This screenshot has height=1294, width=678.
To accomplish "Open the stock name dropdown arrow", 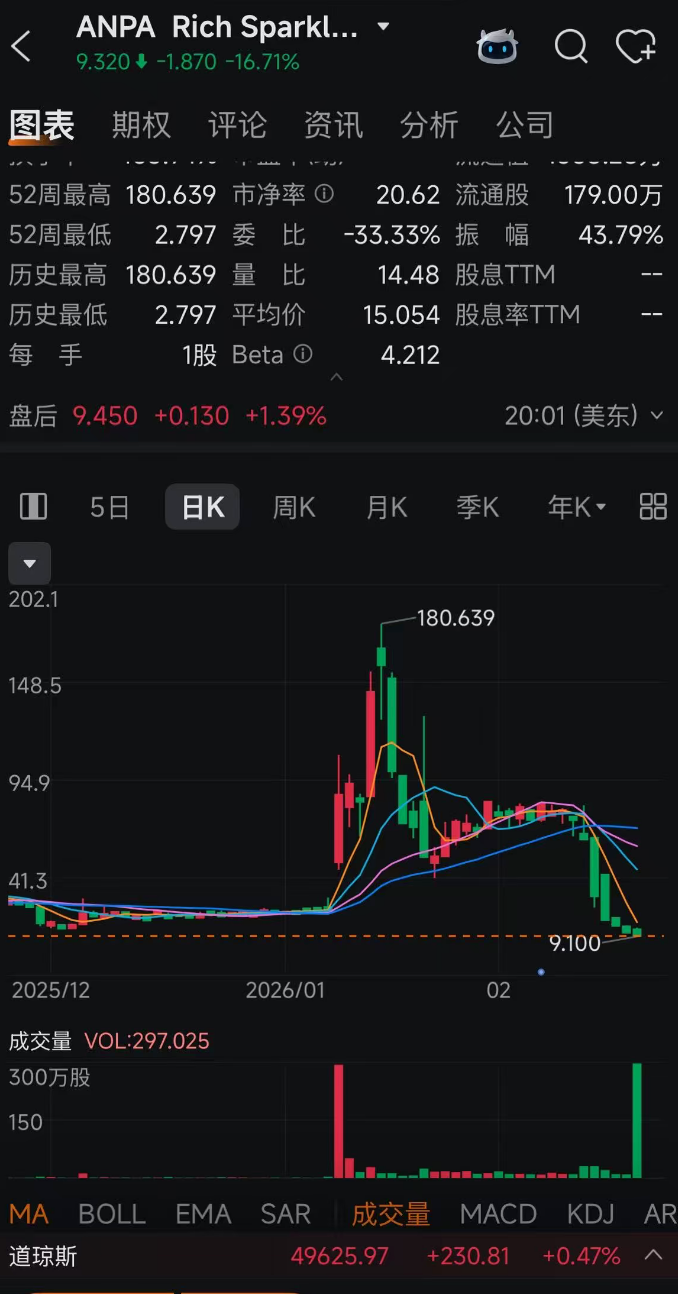I will (383, 27).
